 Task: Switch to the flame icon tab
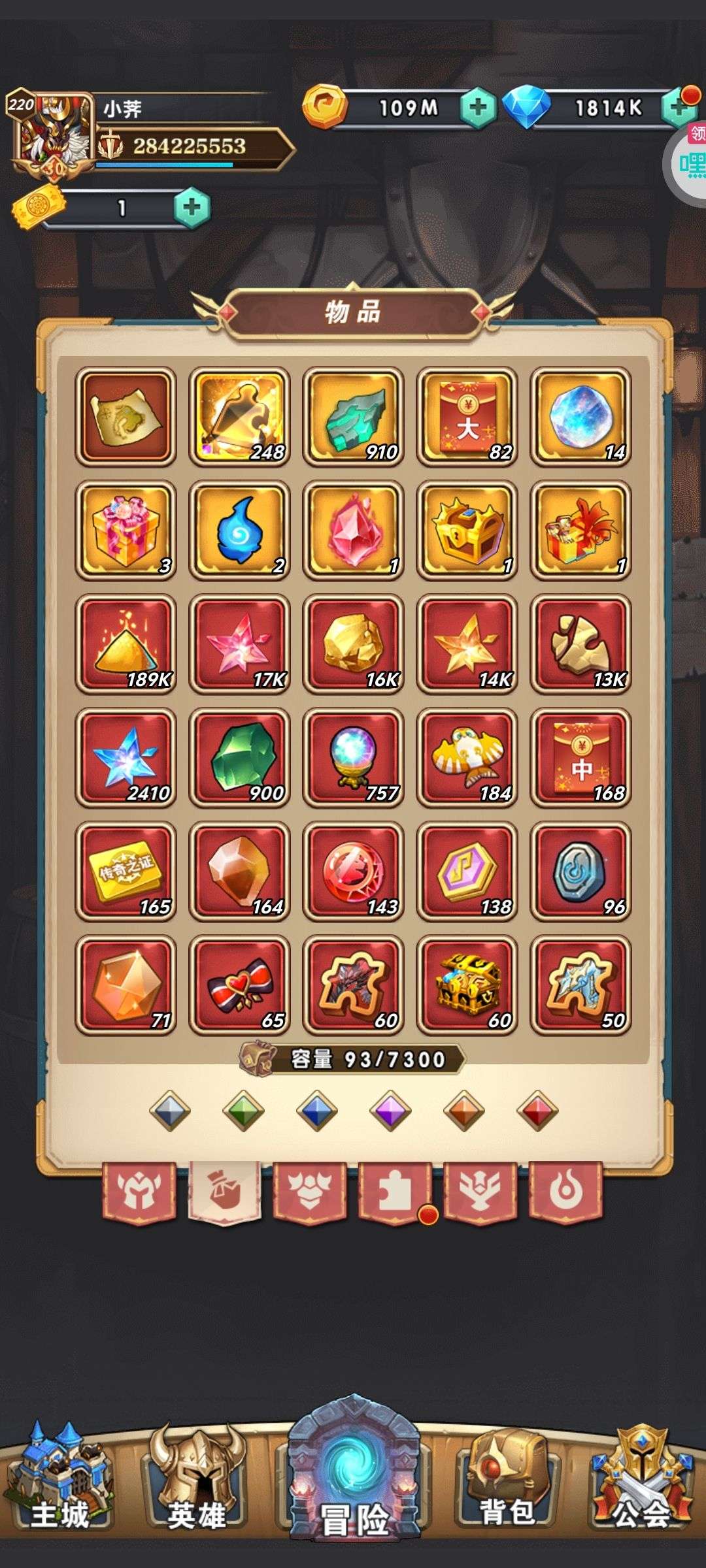(x=565, y=1190)
